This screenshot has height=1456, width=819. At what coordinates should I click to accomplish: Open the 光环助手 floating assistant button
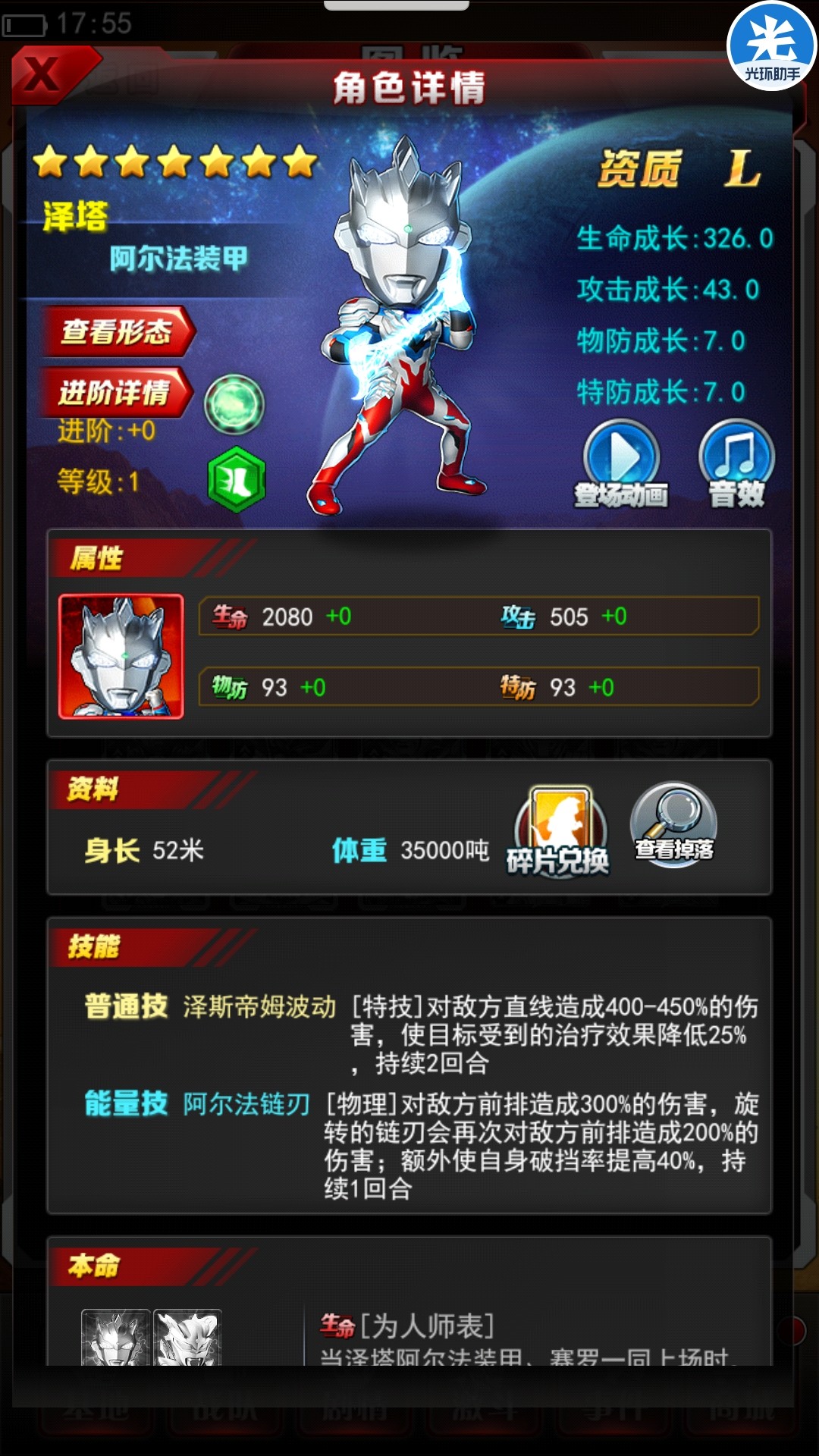[772, 45]
